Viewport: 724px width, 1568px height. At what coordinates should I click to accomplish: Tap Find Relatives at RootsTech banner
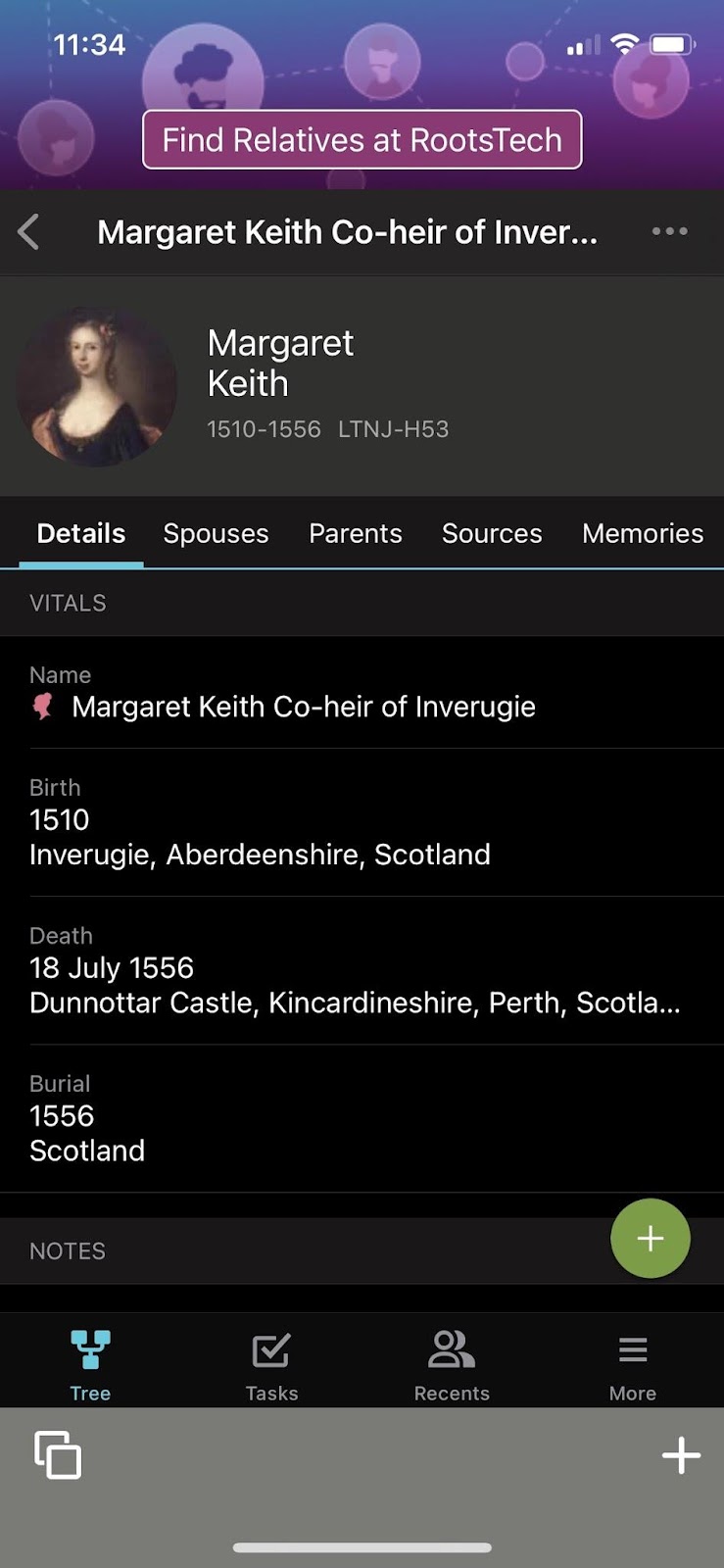click(x=362, y=140)
